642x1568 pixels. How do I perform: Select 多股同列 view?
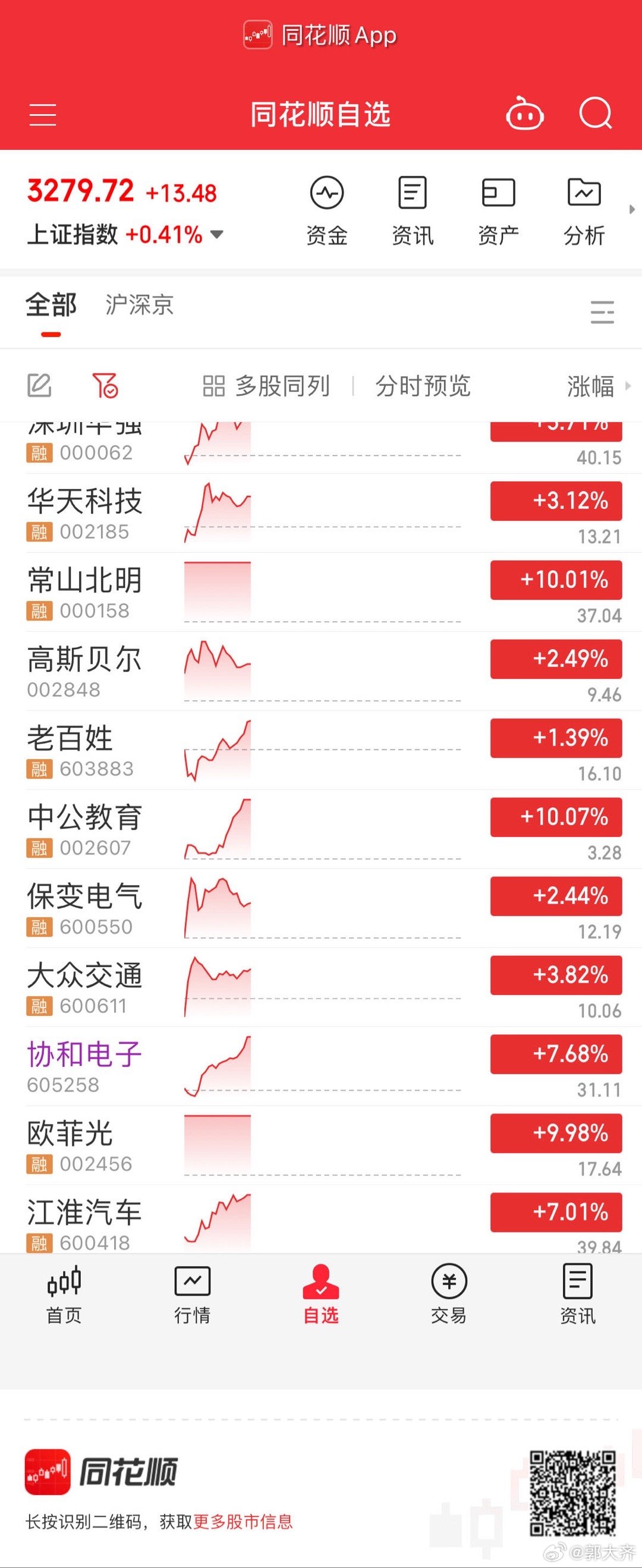[266, 386]
